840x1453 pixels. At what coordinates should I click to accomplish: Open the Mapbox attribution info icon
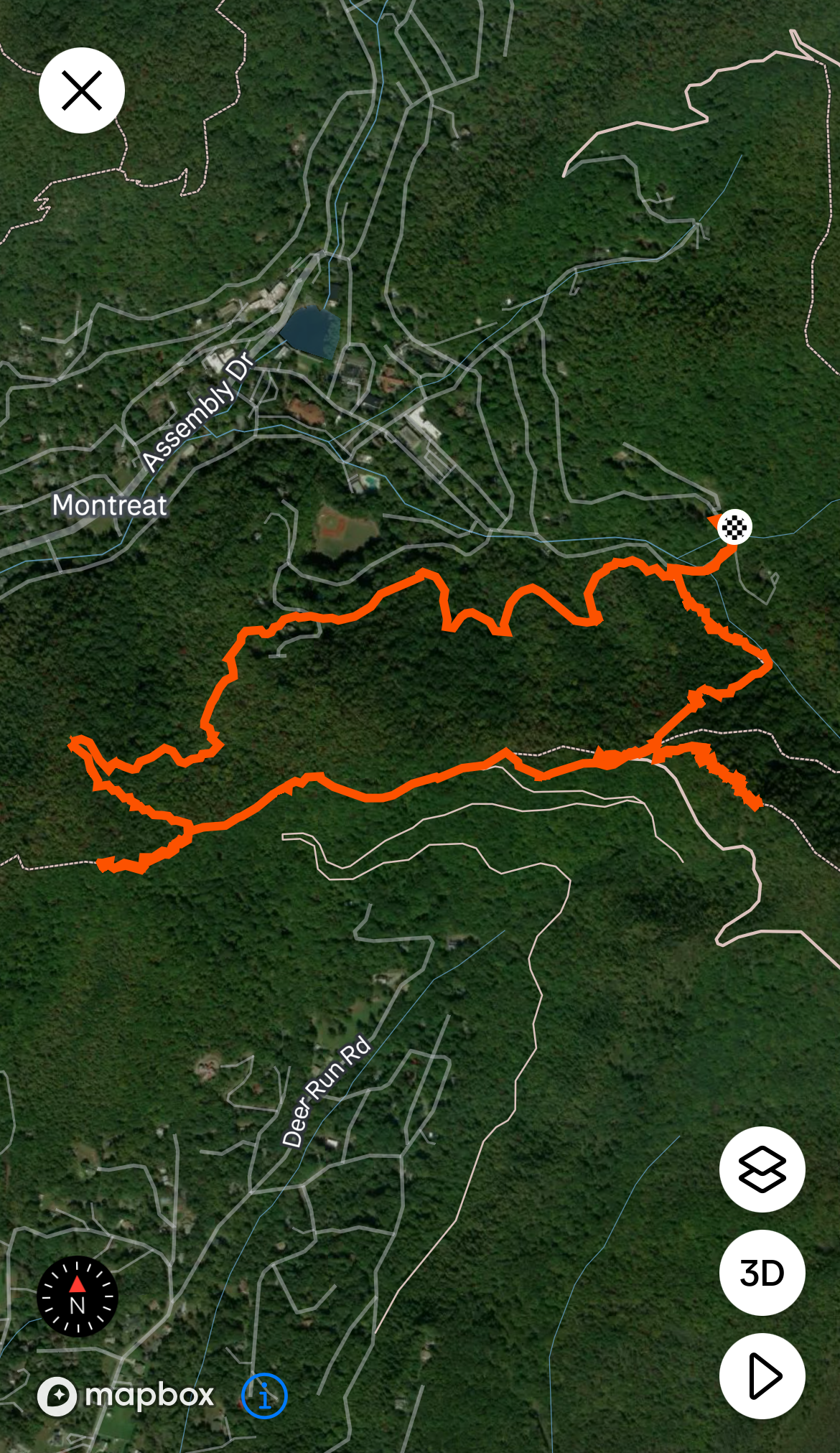pos(264,1396)
